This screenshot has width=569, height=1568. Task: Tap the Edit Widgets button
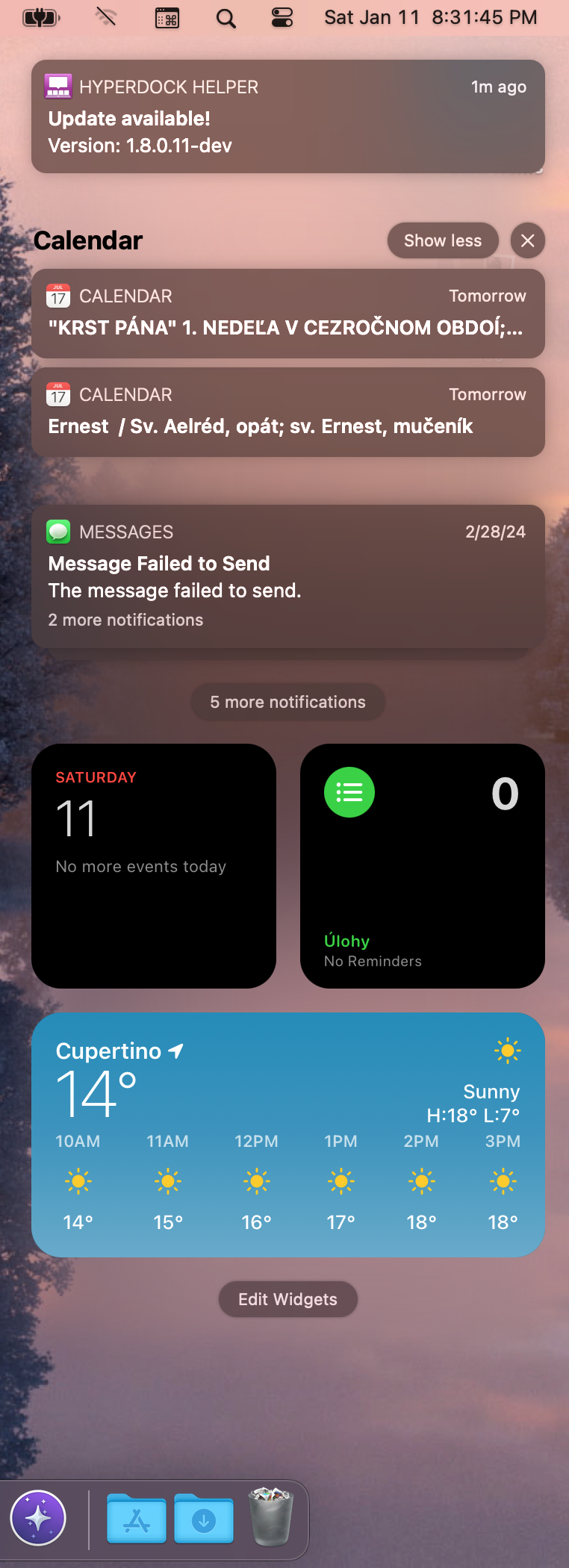[287, 1299]
